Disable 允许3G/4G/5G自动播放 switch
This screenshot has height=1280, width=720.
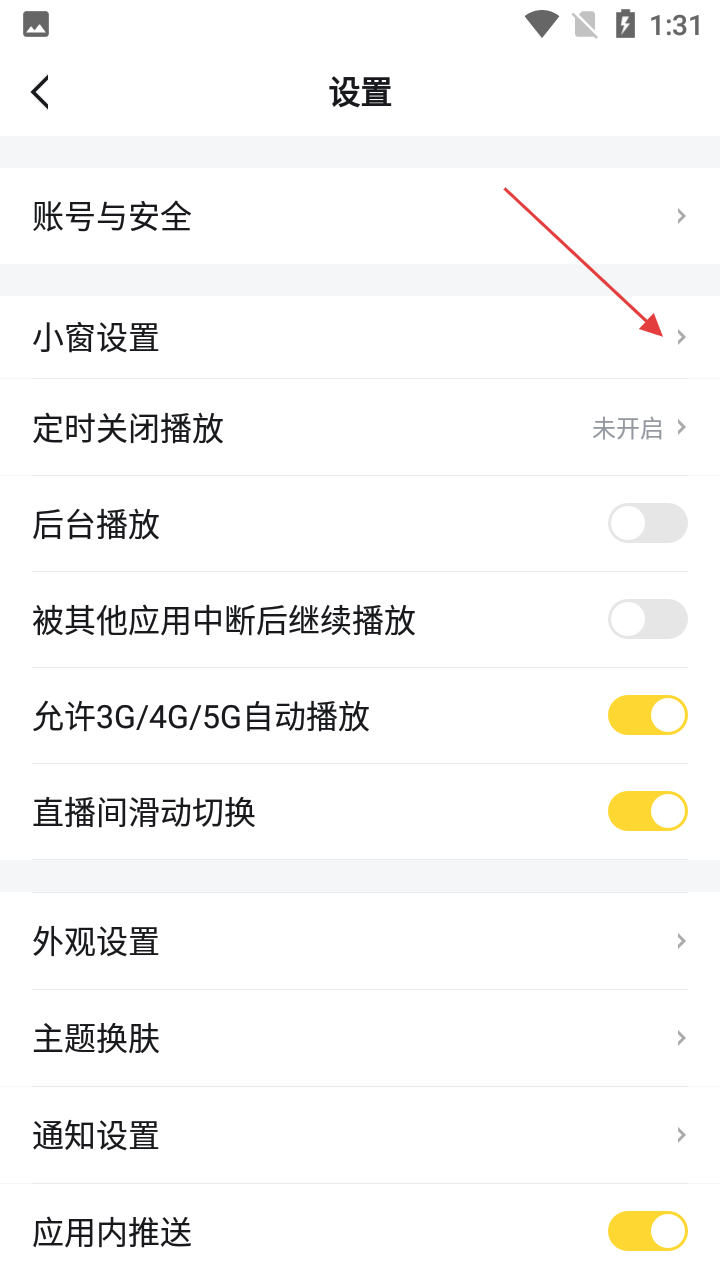[x=647, y=715]
